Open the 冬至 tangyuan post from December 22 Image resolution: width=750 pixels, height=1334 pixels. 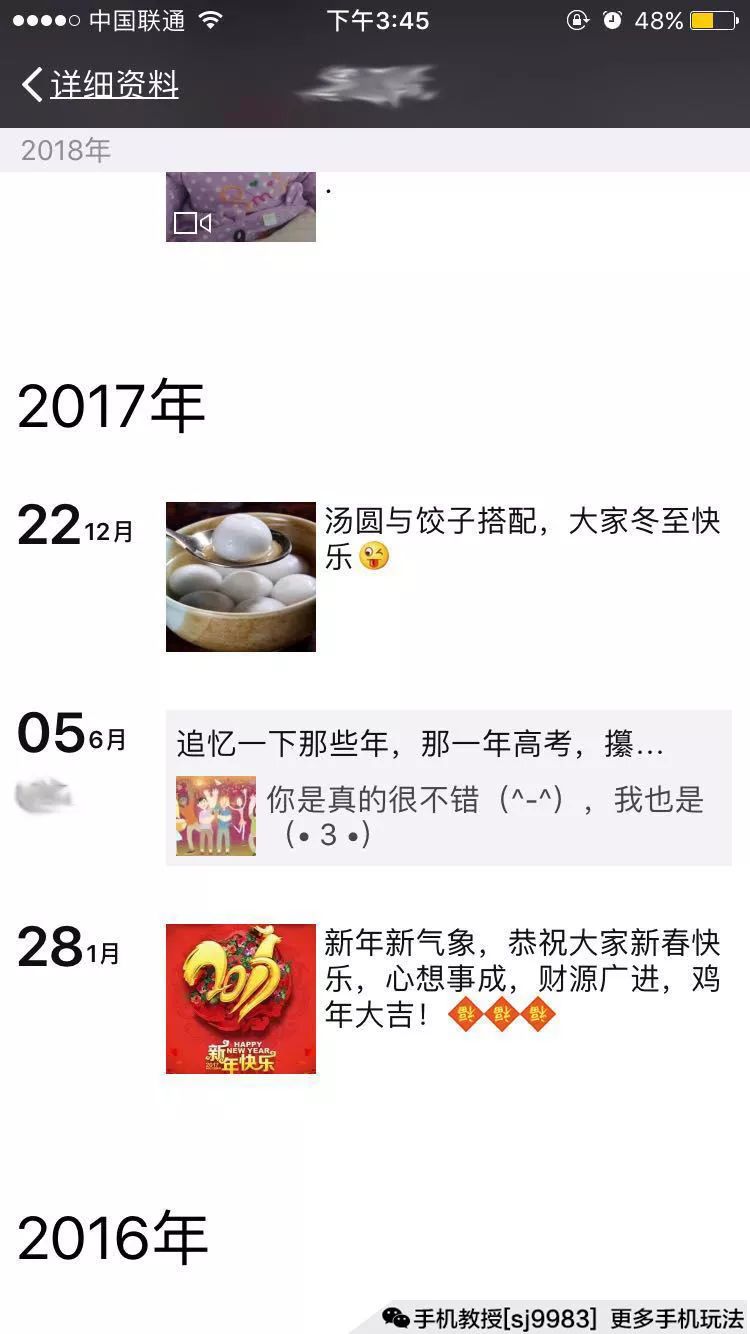[x=240, y=577]
